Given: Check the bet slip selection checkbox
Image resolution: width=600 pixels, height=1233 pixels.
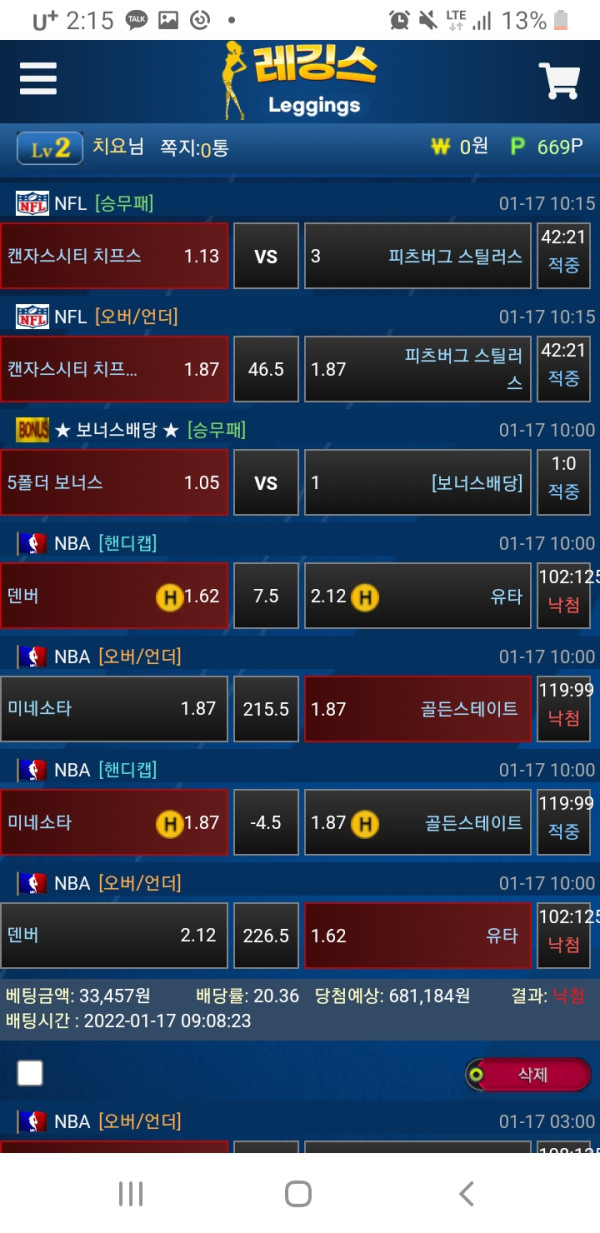Looking at the screenshot, I should [x=30, y=1073].
